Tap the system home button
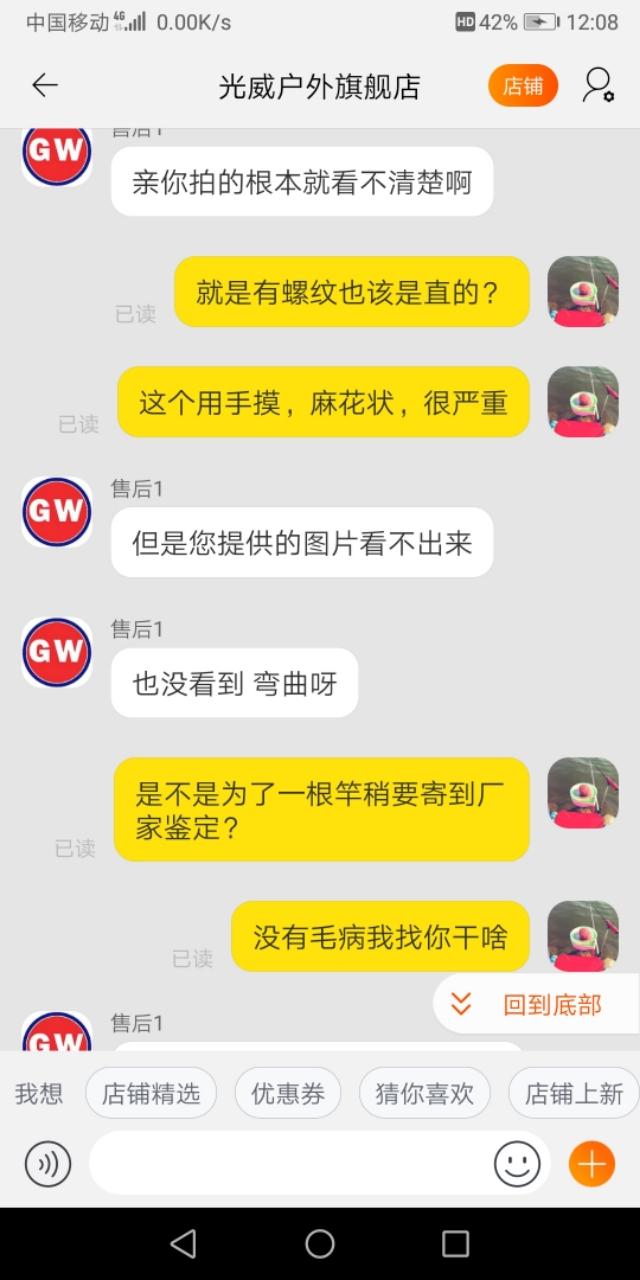Screen dimensions: 640x1280 click(x=320, y=1243)
